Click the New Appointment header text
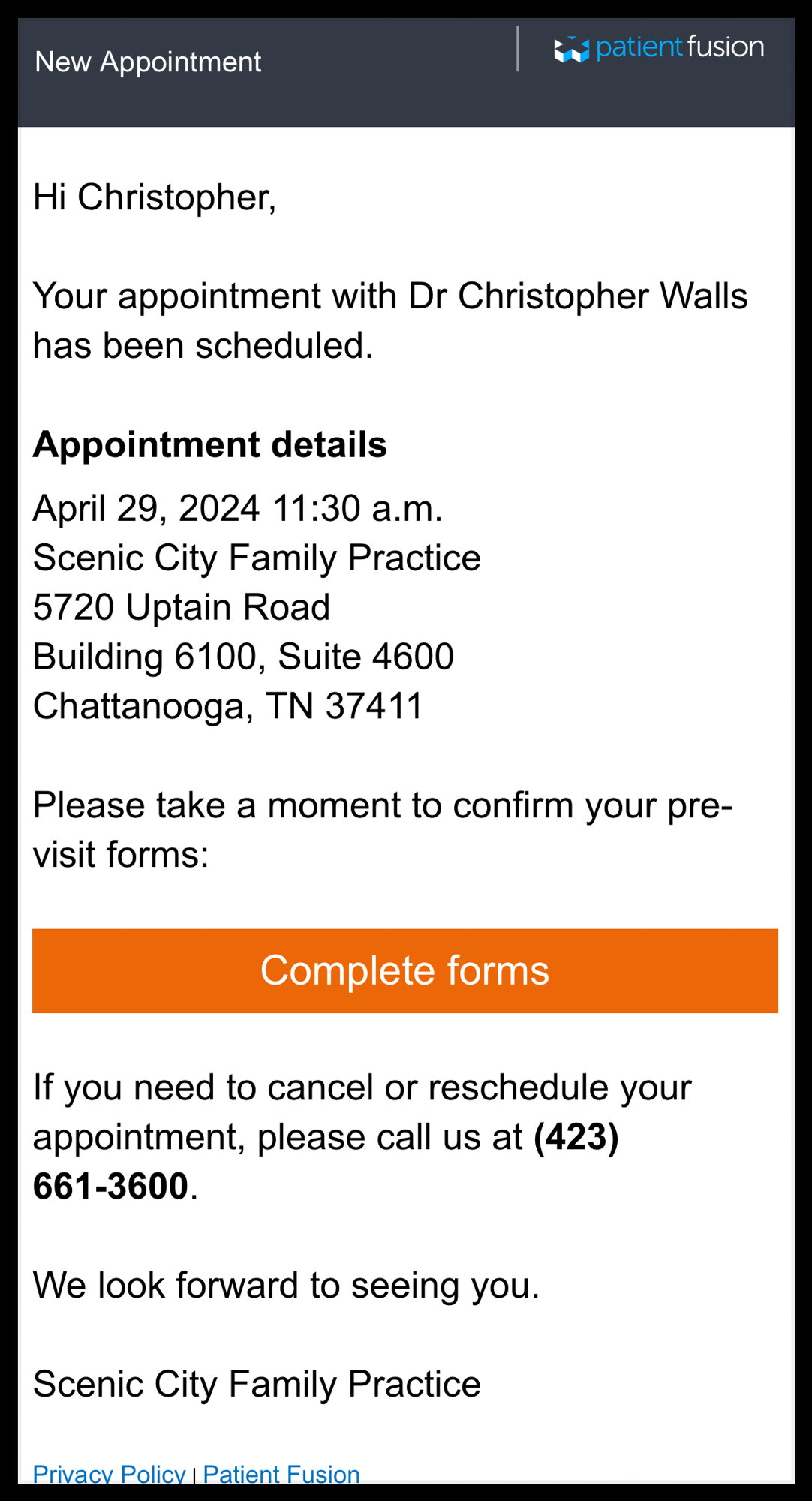This screenshot has width=812, height=1501. point(148,62)
